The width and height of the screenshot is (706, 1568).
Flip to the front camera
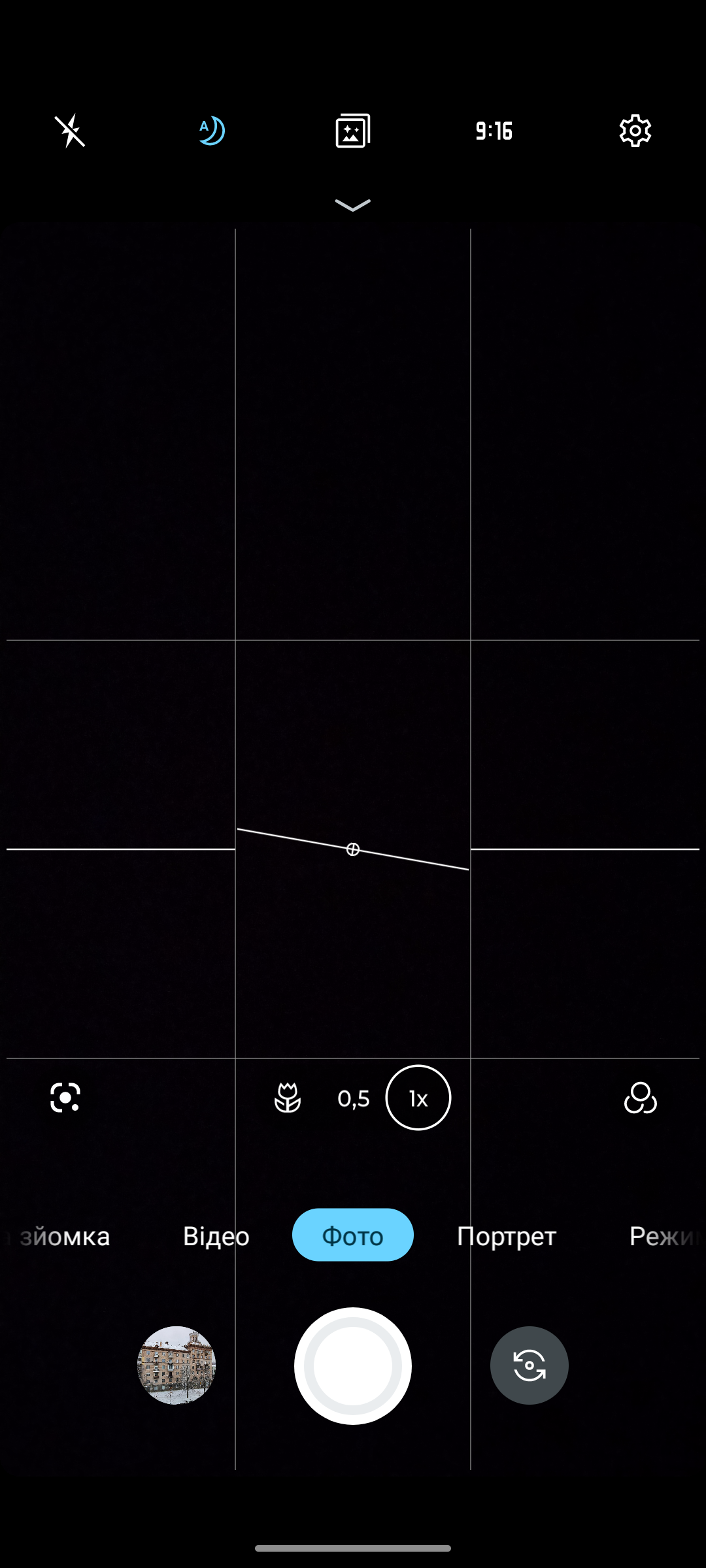tap(529, 1365)
